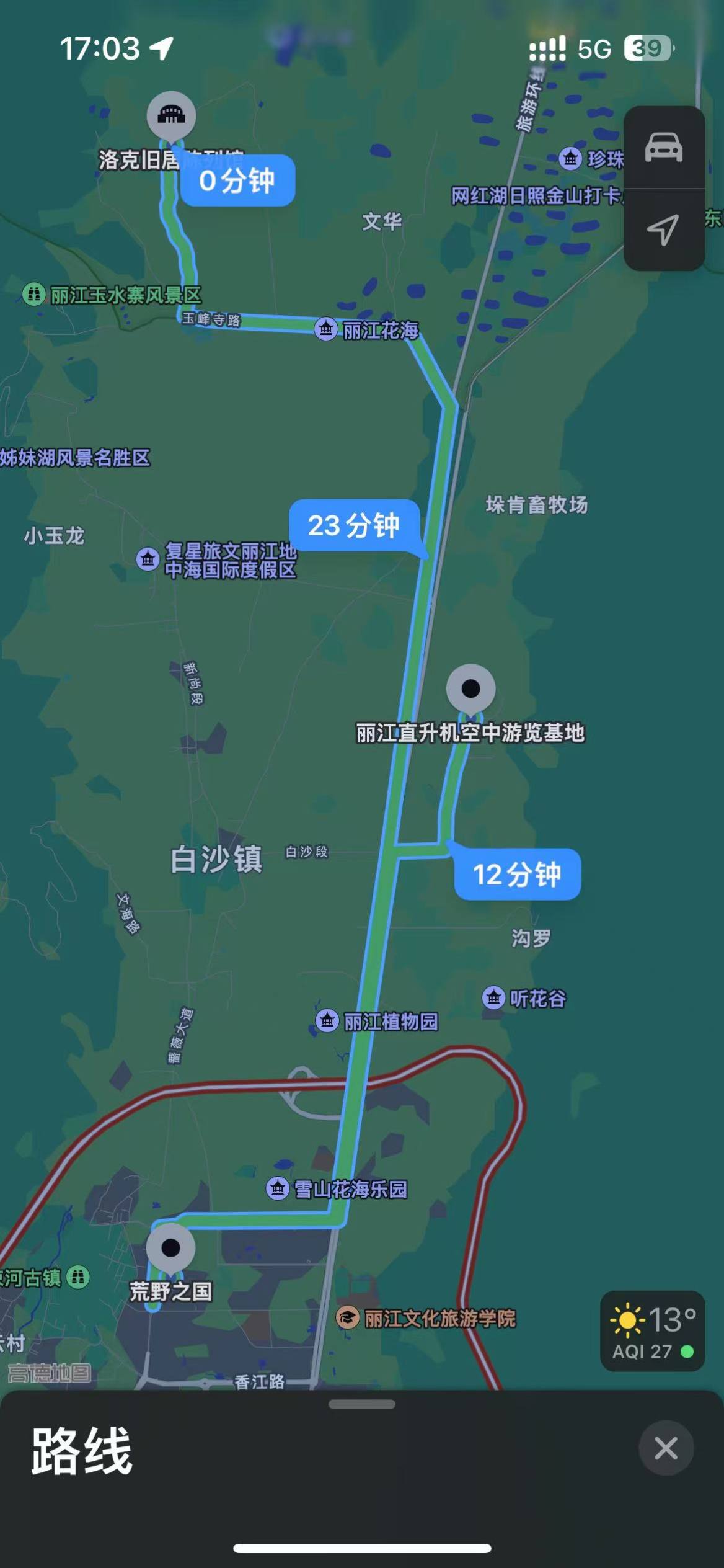Viewport: 724px width, 1568px height.
Task: Select the 0分钟 route label
Action: click(x=237, y=180)
